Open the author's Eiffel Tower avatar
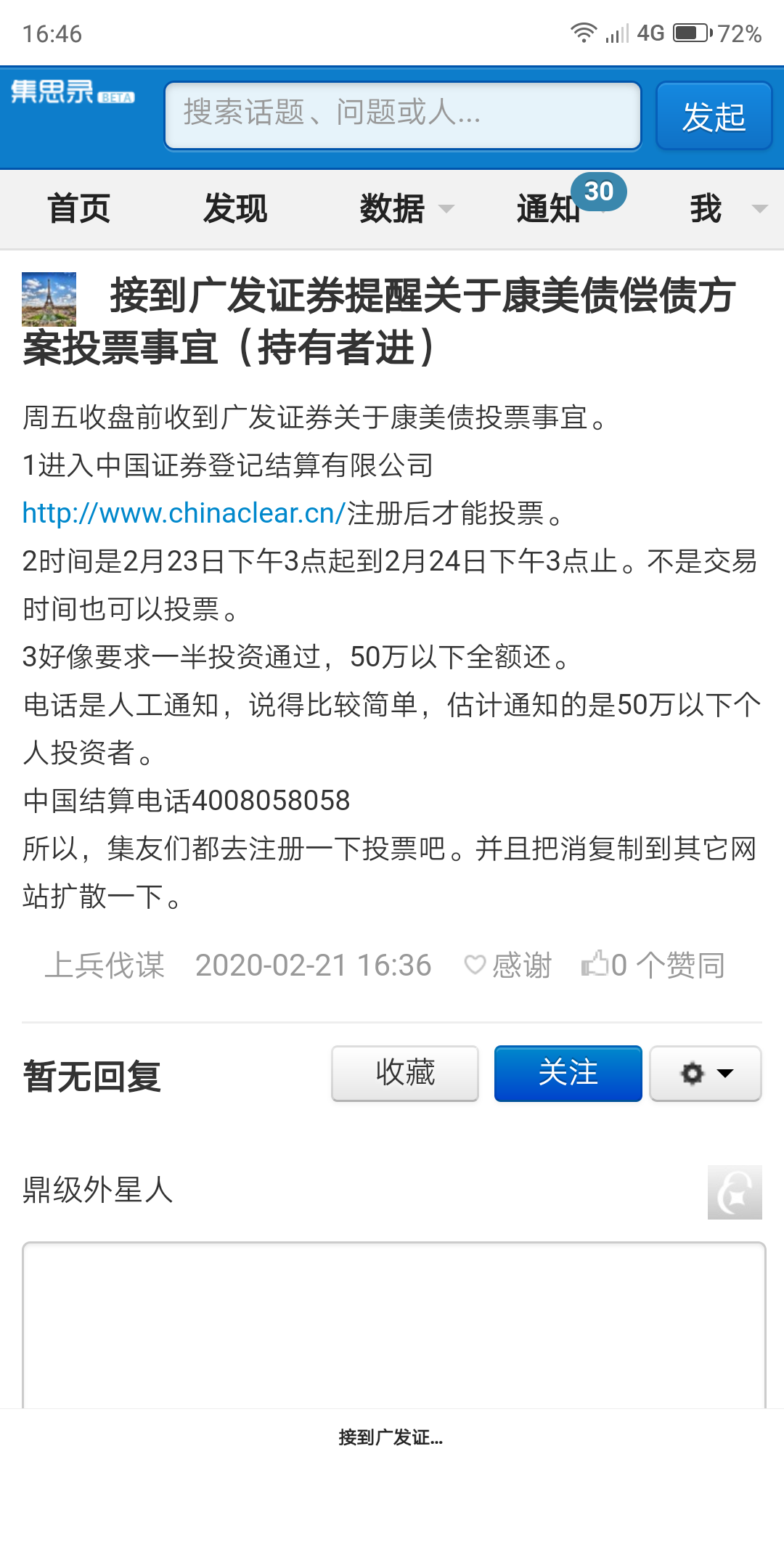This screenshot has width=784, height=1568. click(49, 298)
